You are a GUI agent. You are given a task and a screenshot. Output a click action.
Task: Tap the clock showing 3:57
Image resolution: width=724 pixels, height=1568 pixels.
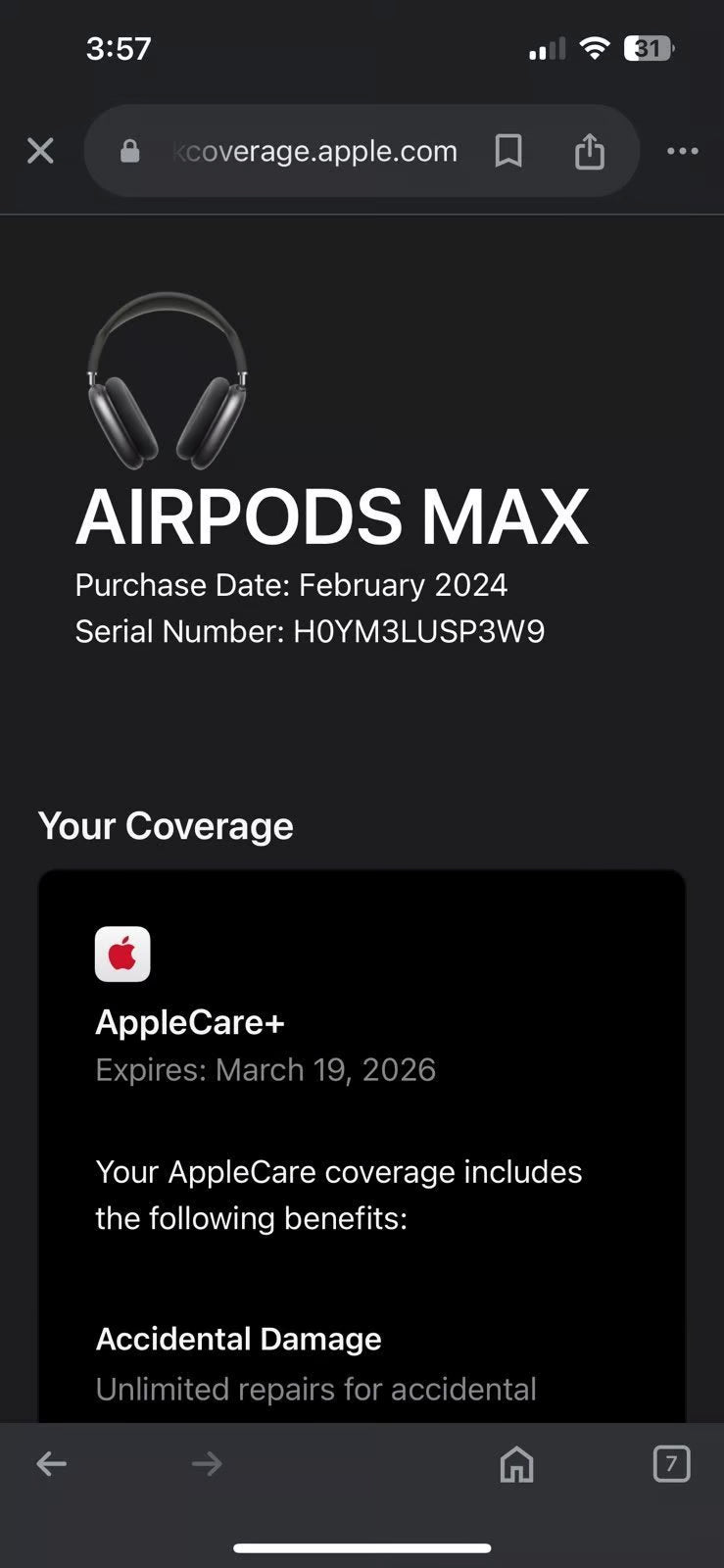120,48
